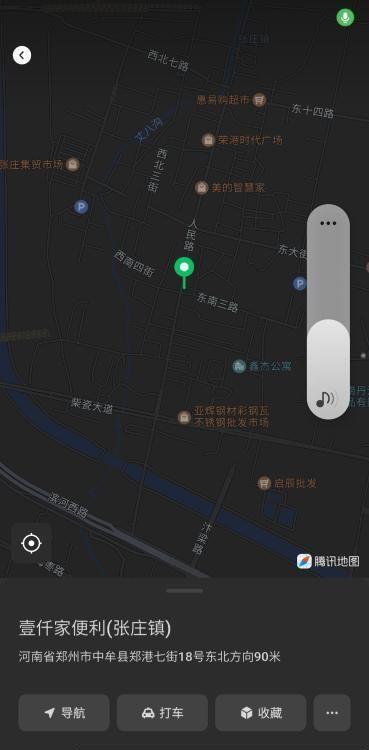Screen dimensions: 369x750
Task: Tap the green microphone icon
Action: 345,18
